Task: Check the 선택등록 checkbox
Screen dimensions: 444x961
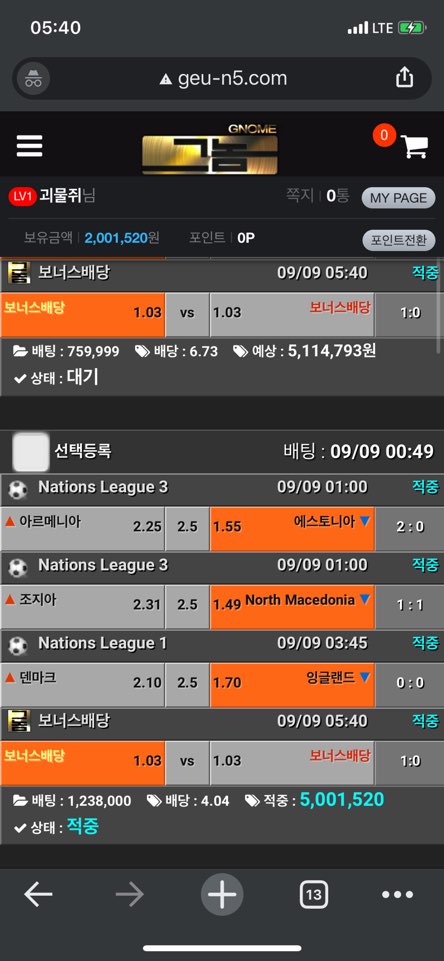Action: click(x=31, y=452)
